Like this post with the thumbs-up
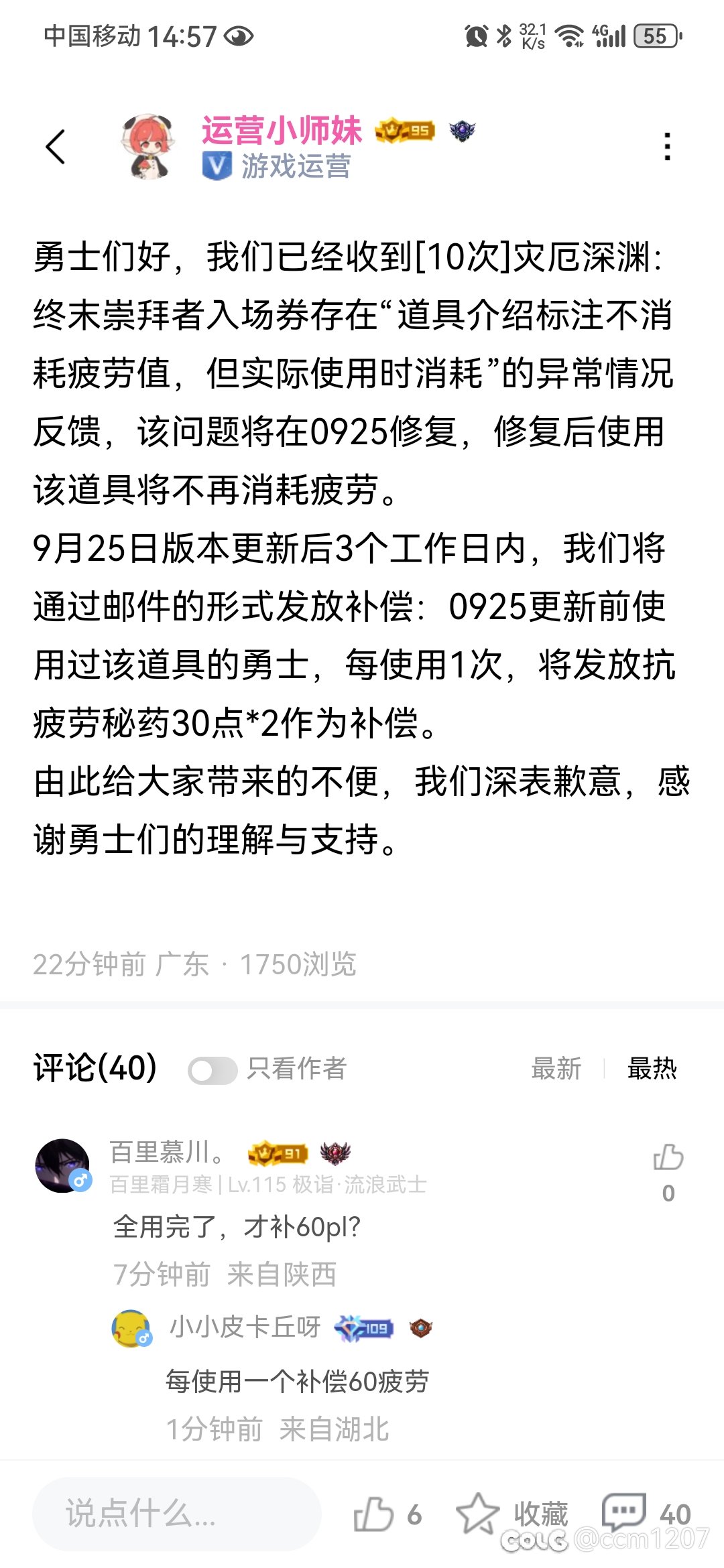The height and width of the screenshot is (1568, 724). [x=374, y=1514]
